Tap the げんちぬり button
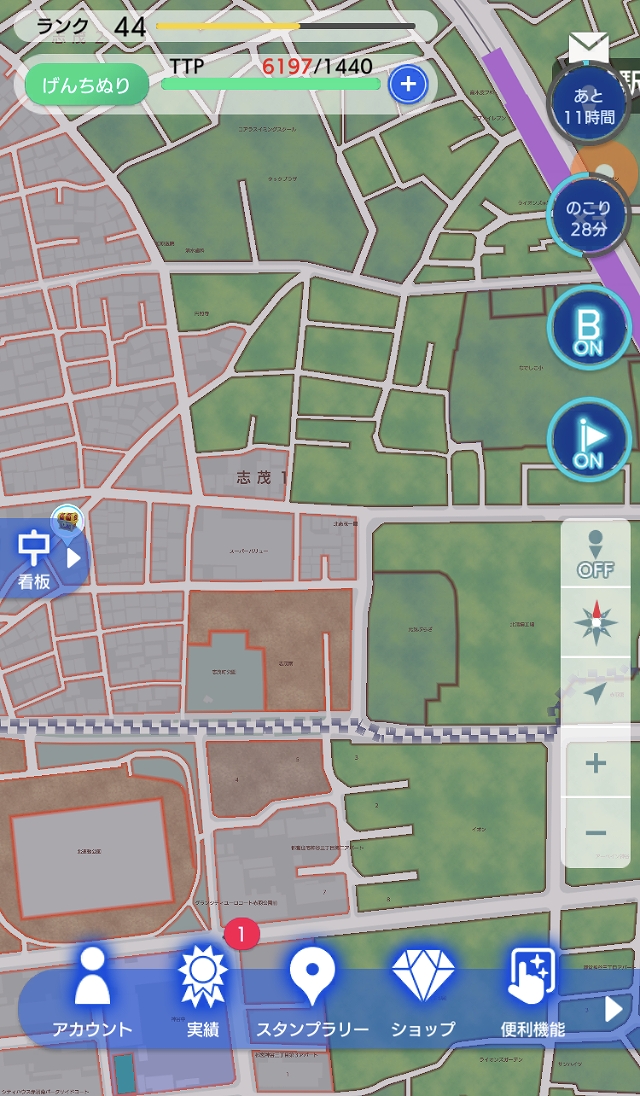The height and width of the screenshot is (1096, 640). point(88,84)
